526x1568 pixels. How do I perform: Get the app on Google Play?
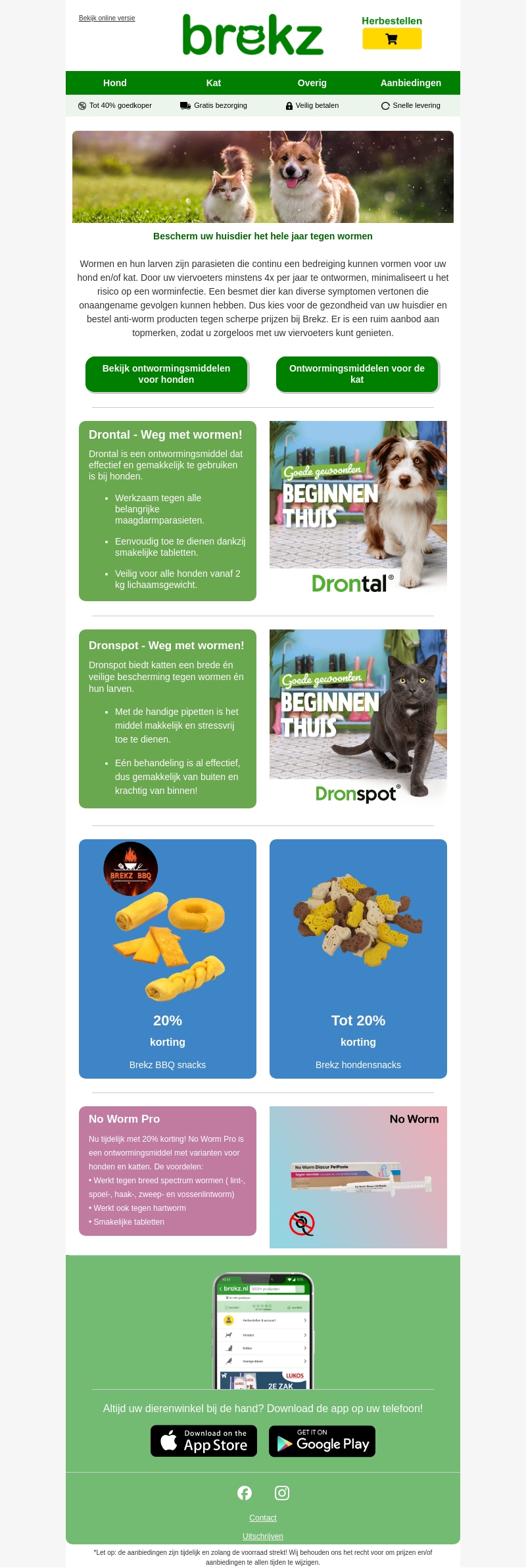click(x=322, y=1440)
